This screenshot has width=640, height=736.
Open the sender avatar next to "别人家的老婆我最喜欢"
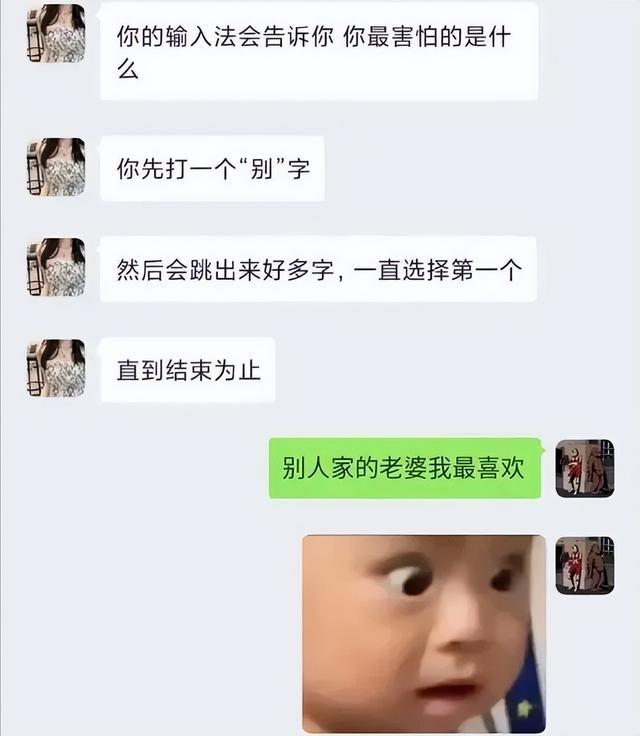tap(584, 468)
